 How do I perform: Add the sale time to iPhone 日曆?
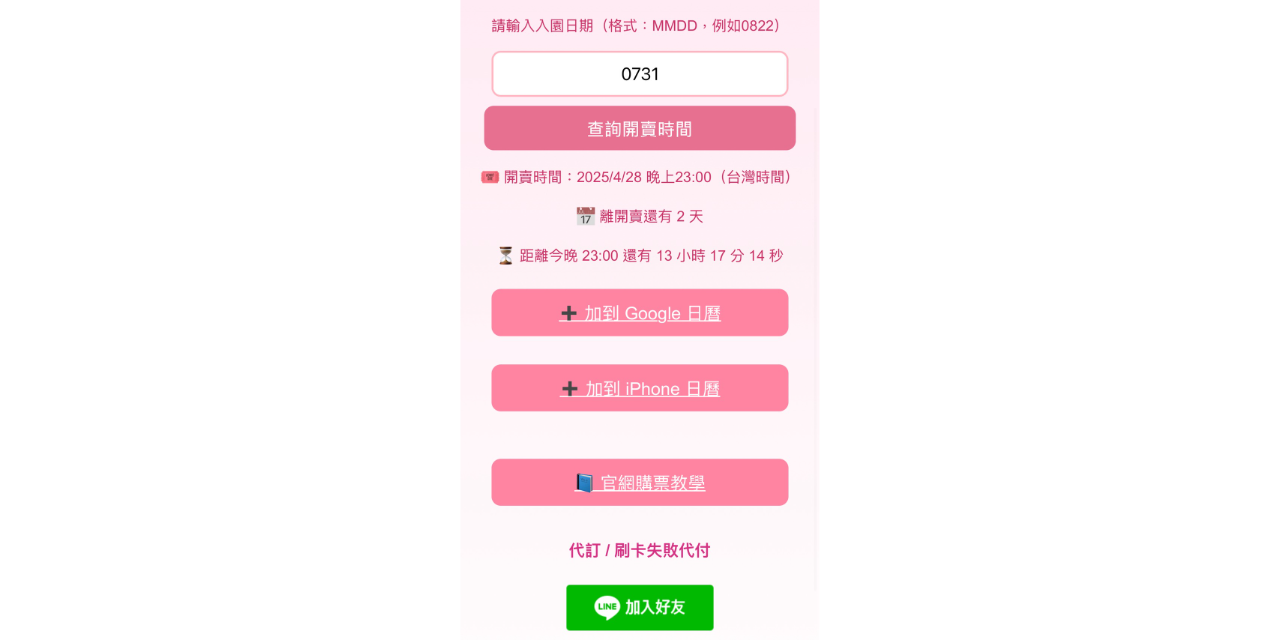click(640, 388)
